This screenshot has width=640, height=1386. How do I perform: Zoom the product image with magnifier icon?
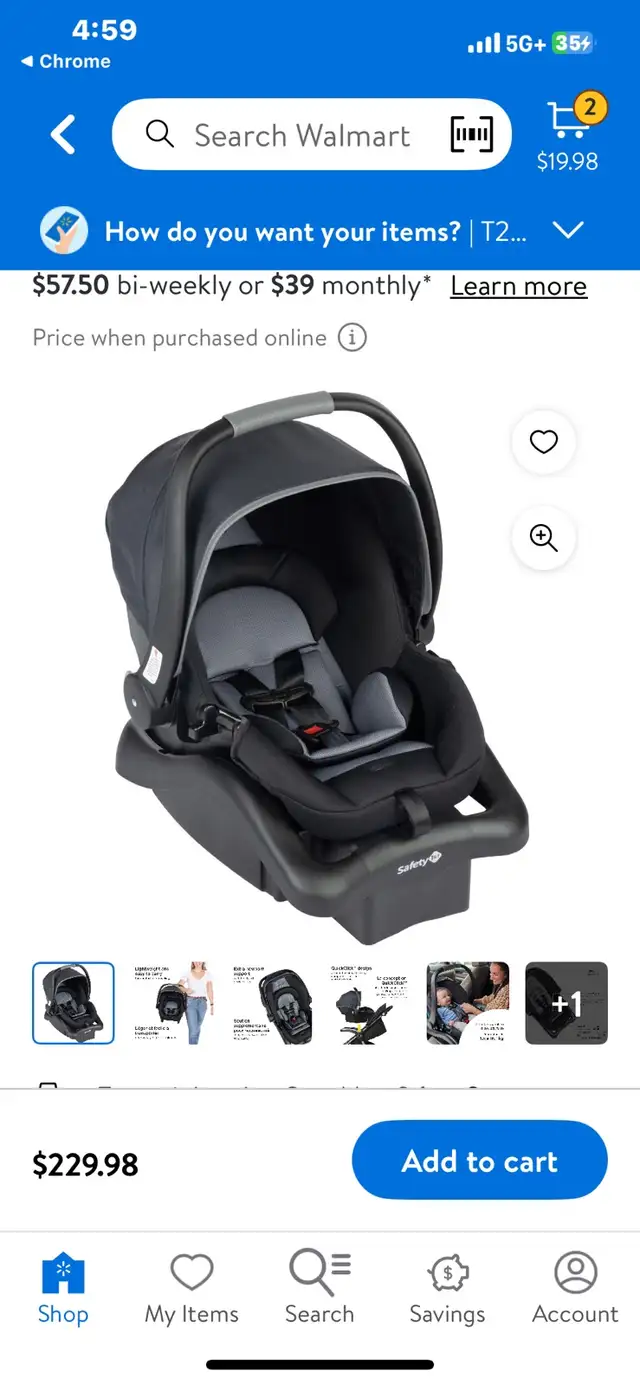click(543, 538)
